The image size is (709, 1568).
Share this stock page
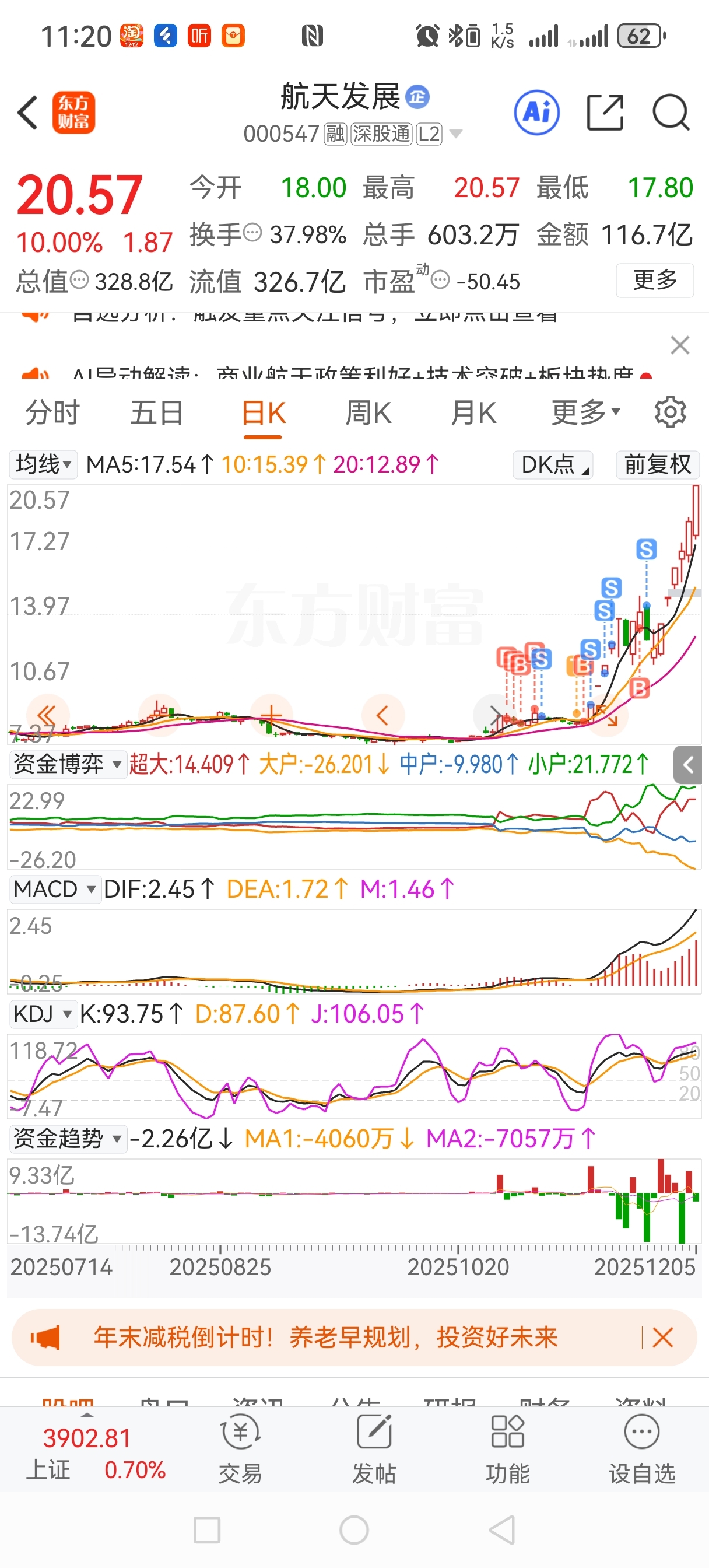(605, 113)
